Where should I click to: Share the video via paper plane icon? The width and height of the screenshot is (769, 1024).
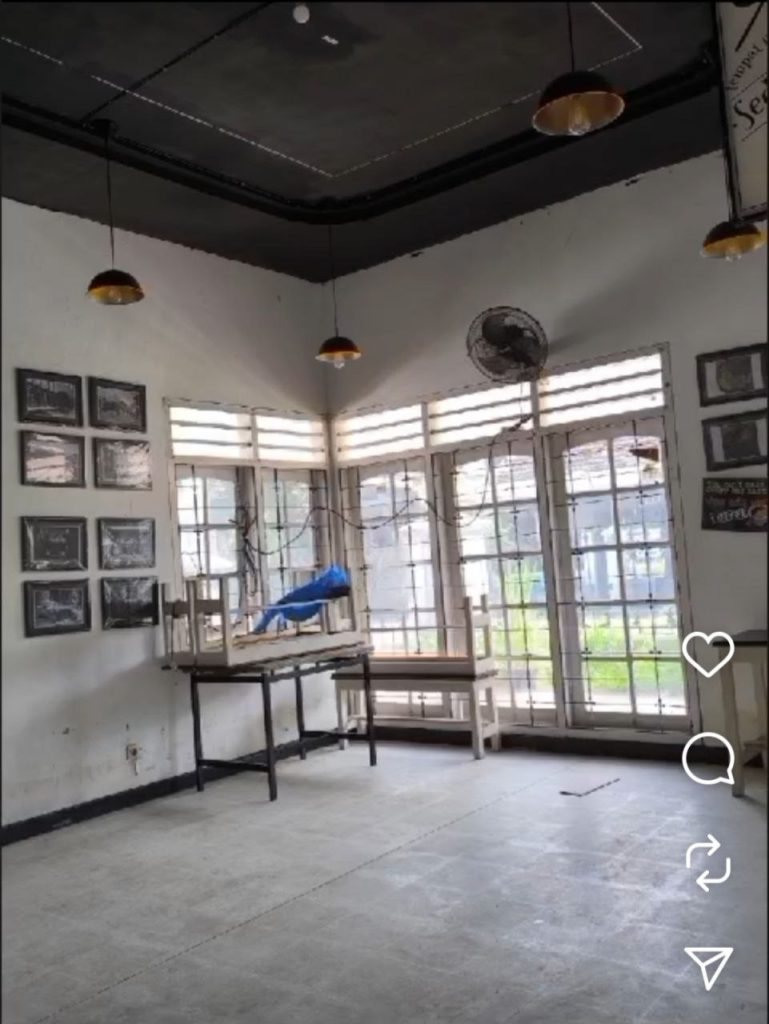point(708,967)
